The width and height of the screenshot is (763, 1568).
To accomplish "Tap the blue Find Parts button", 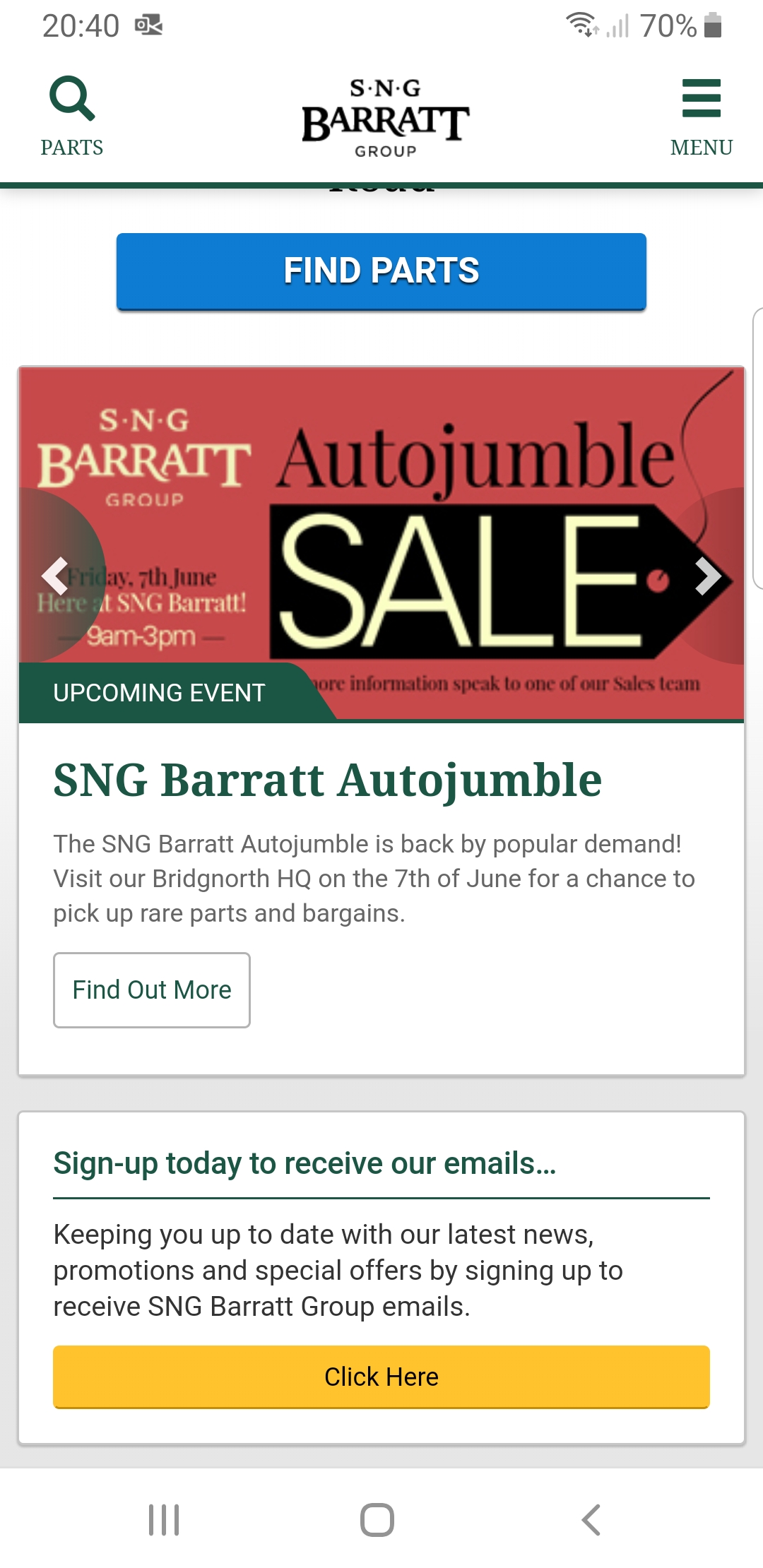I will point(381,271).
